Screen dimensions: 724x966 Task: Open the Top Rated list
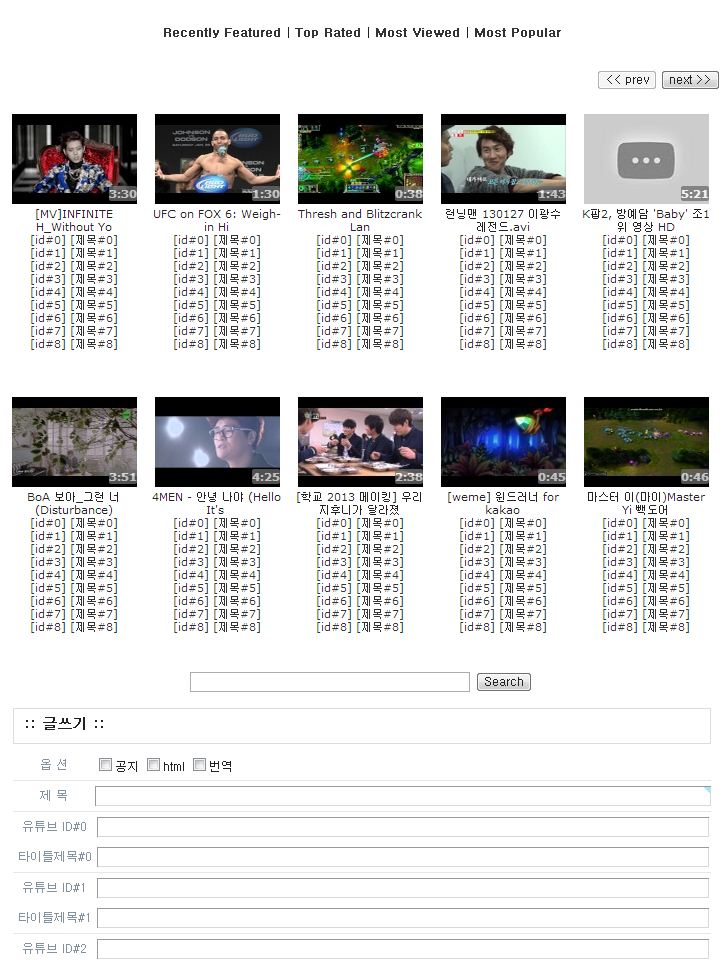click(327, 33)
